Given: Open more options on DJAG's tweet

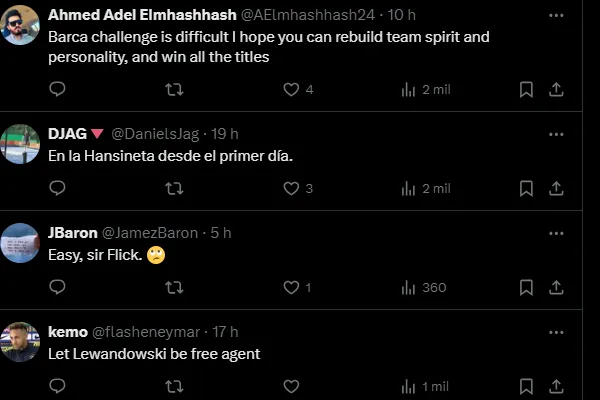Looking at the screenshot, I should 556,133.
